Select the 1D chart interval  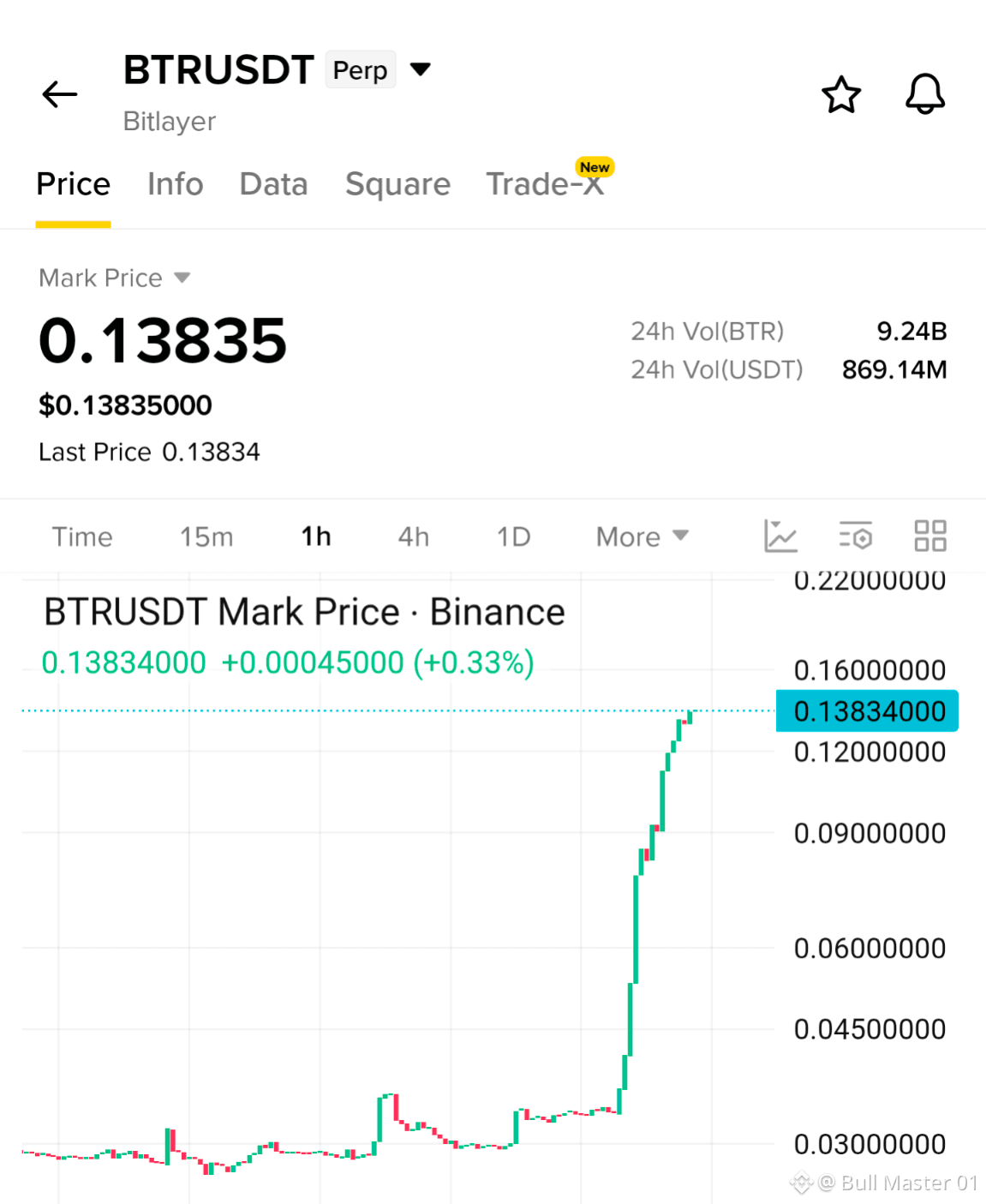(x=514, y=537)
